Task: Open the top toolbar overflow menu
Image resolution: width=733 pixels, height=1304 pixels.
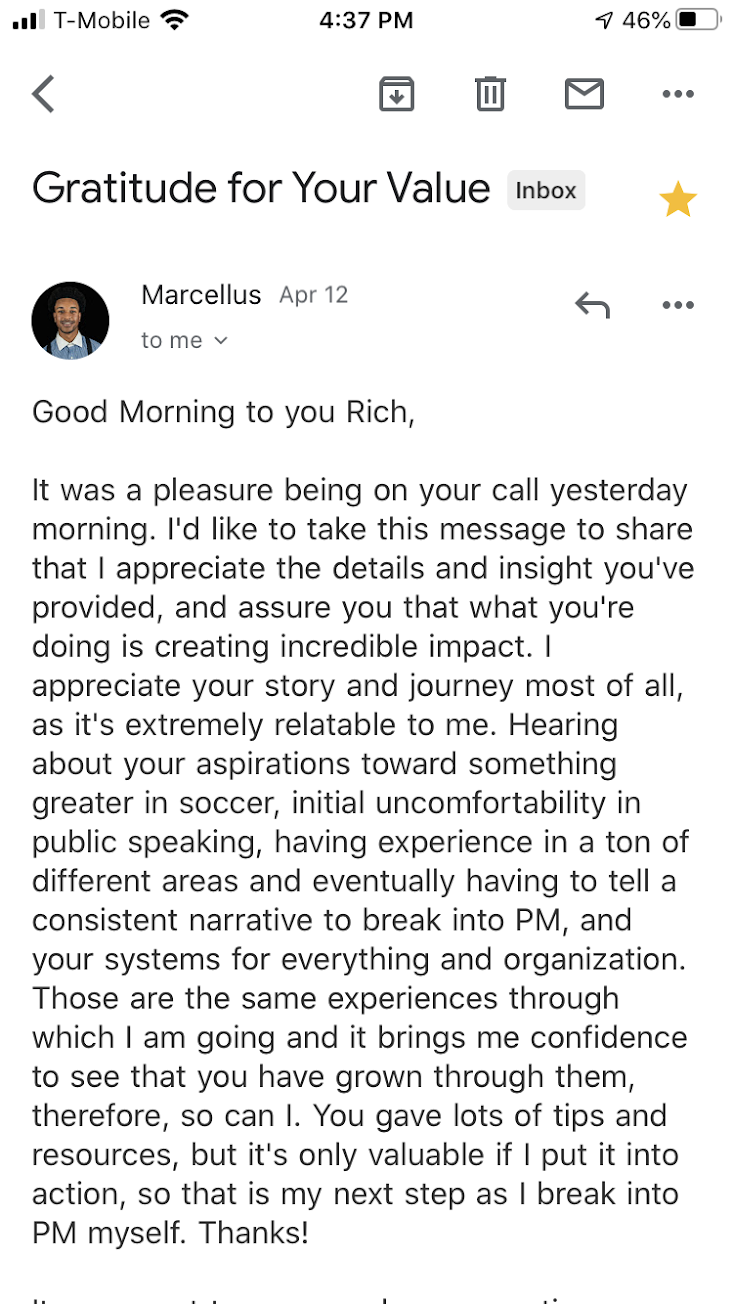Action: pyautogui.click(x=678, y=94)
